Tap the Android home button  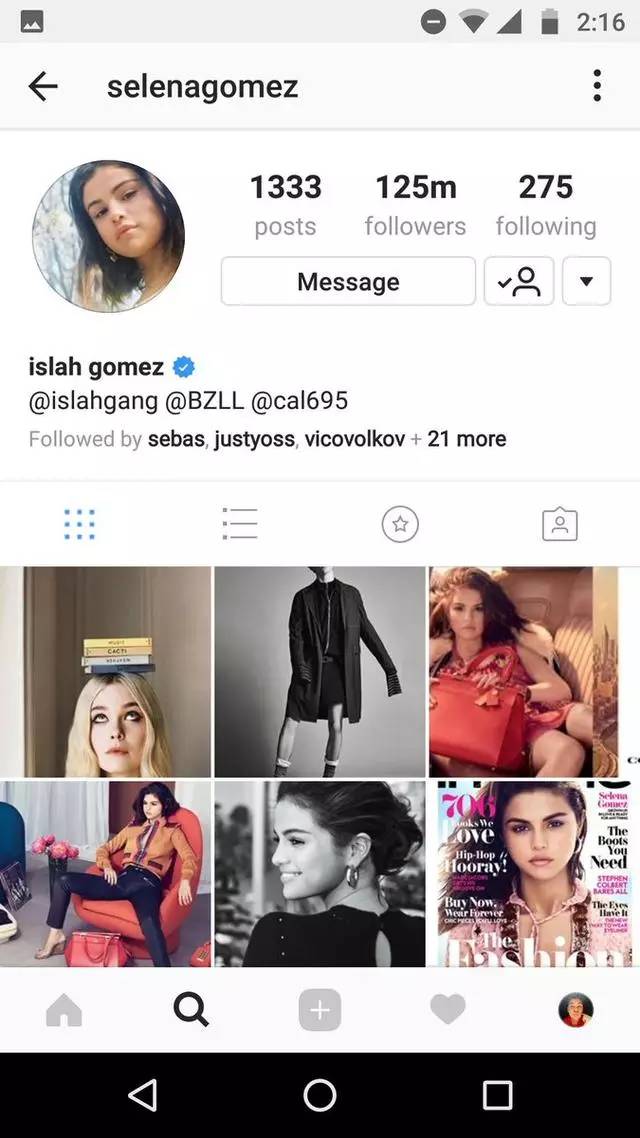[x=320, y=1095]
